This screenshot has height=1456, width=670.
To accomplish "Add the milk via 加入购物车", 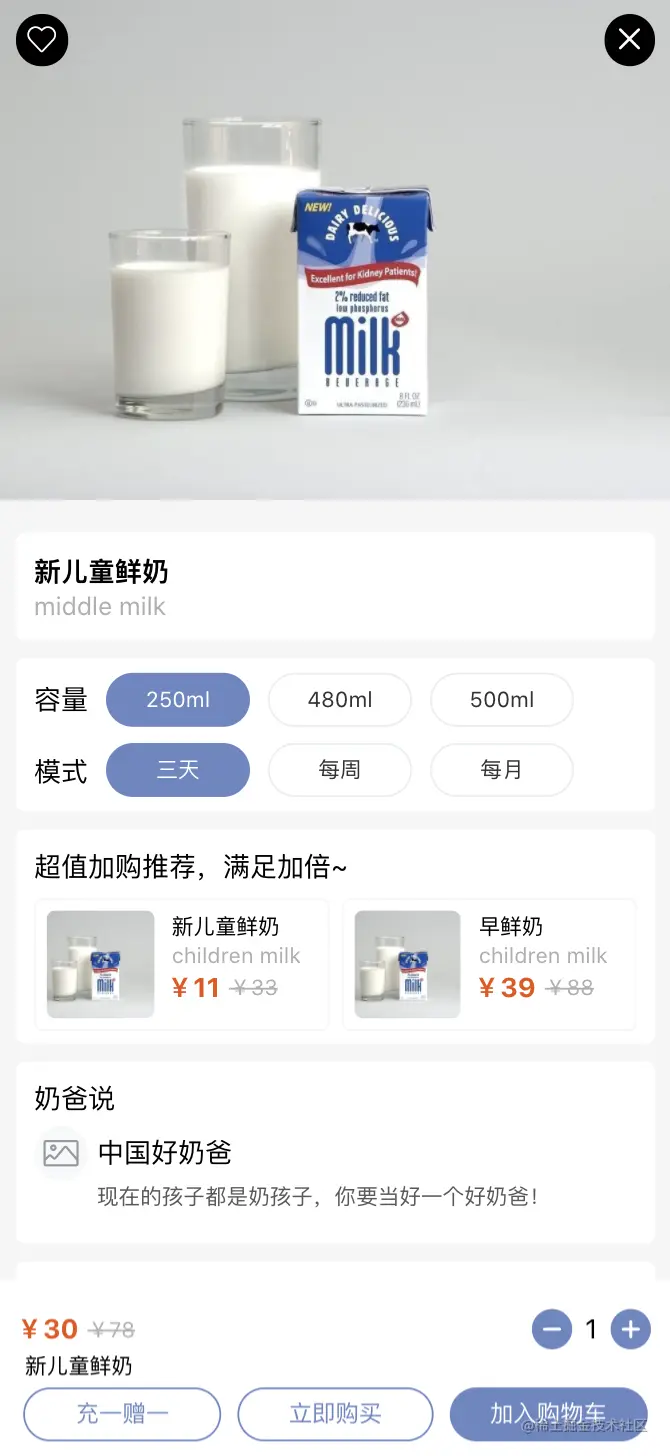I will pyautogui.click(x=548, y=1414).
